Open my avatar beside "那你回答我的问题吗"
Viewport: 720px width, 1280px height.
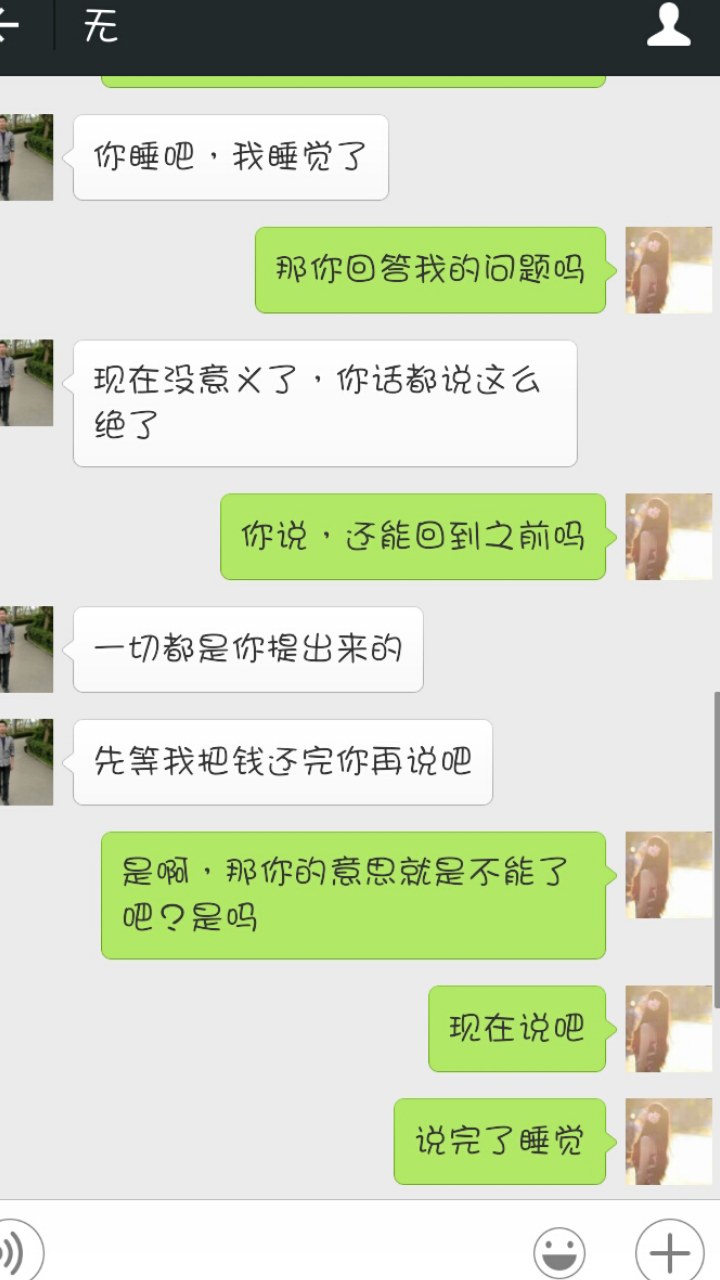(x=668, y=270)
